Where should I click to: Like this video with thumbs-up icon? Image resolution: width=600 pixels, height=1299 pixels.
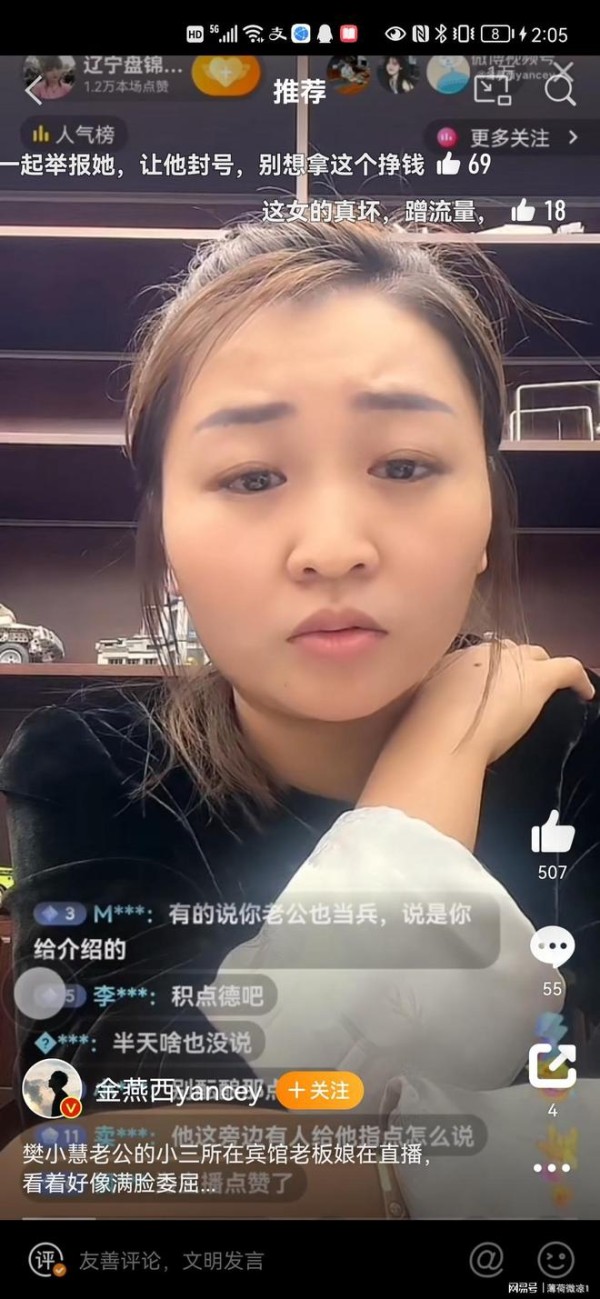[x=552, y=833]
